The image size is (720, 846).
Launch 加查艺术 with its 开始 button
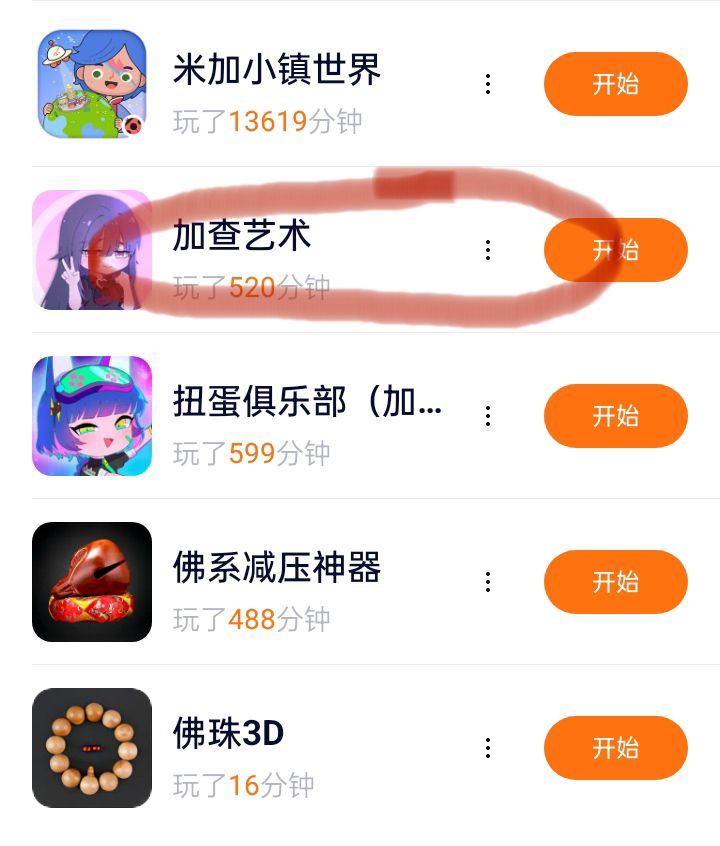pos(615,250)
